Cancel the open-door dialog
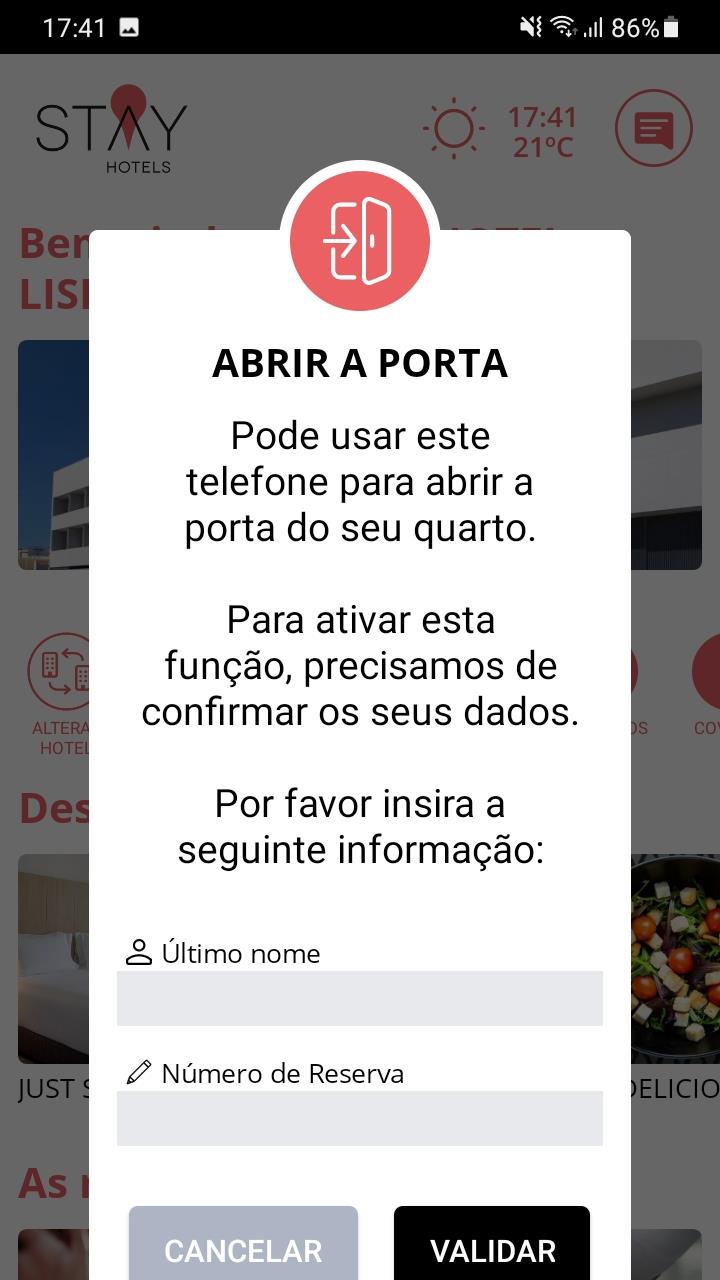 pos(243,1248)
